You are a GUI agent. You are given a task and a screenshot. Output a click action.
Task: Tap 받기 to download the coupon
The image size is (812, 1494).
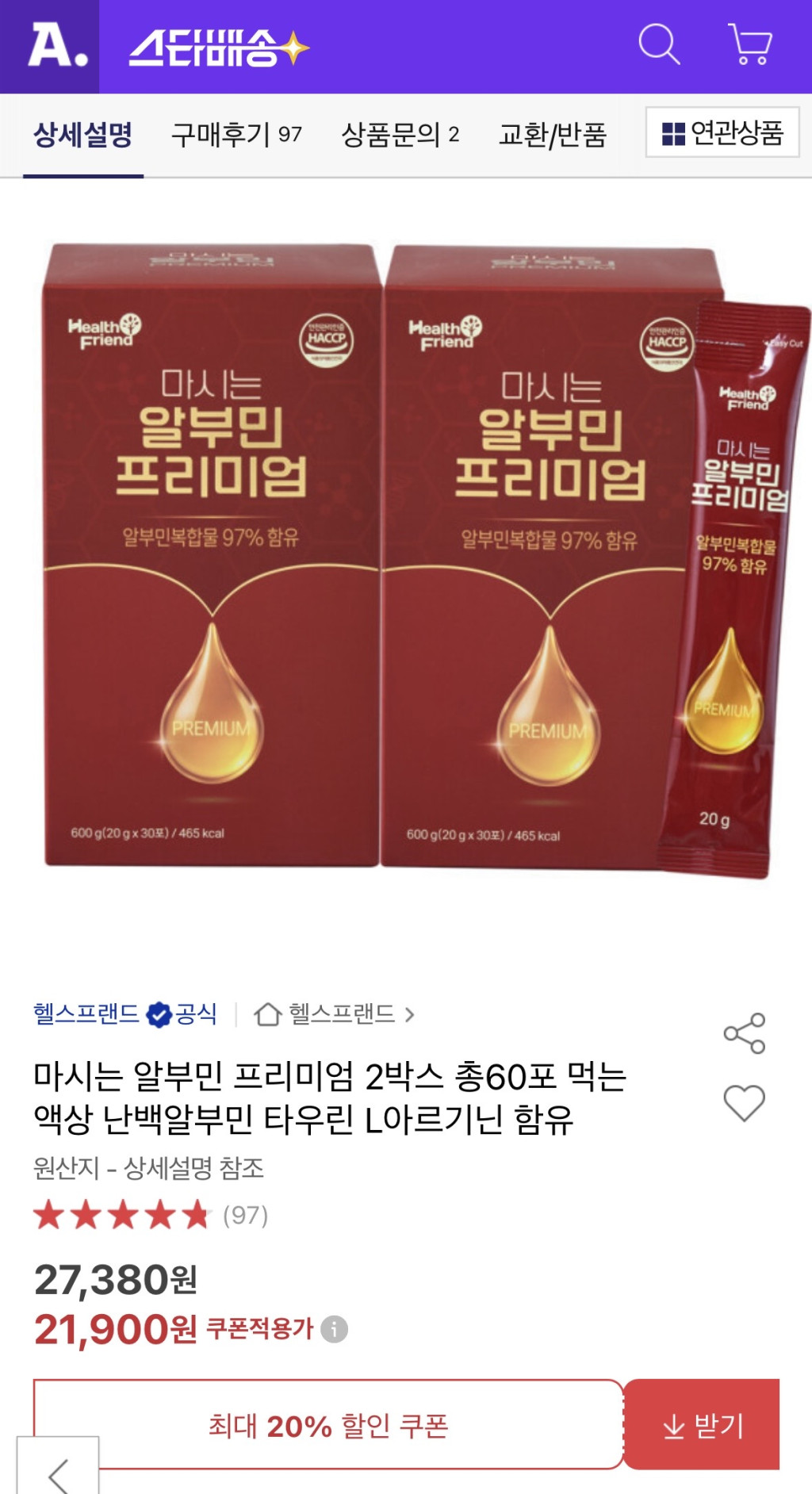(702, 1425)
